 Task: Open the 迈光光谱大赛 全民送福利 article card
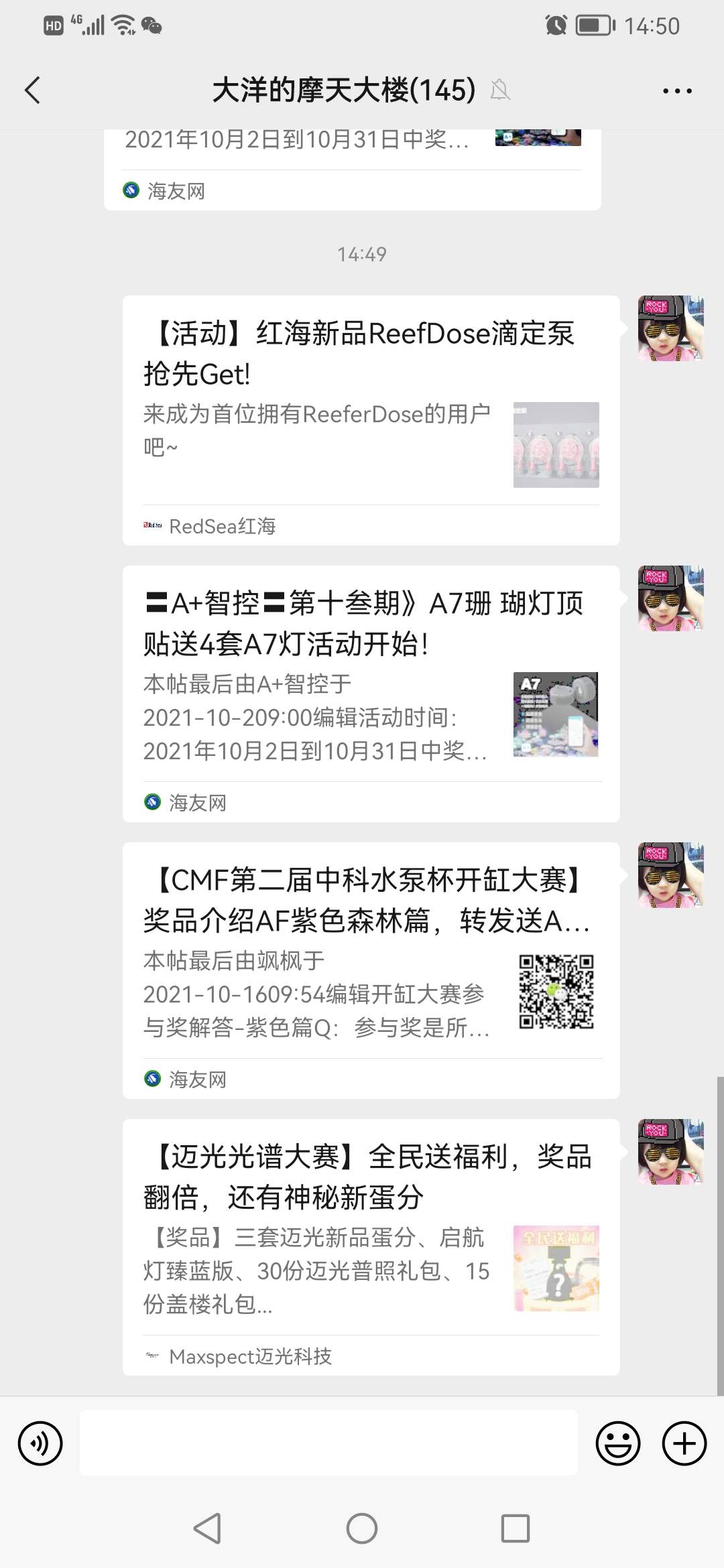coord(370,1246)
